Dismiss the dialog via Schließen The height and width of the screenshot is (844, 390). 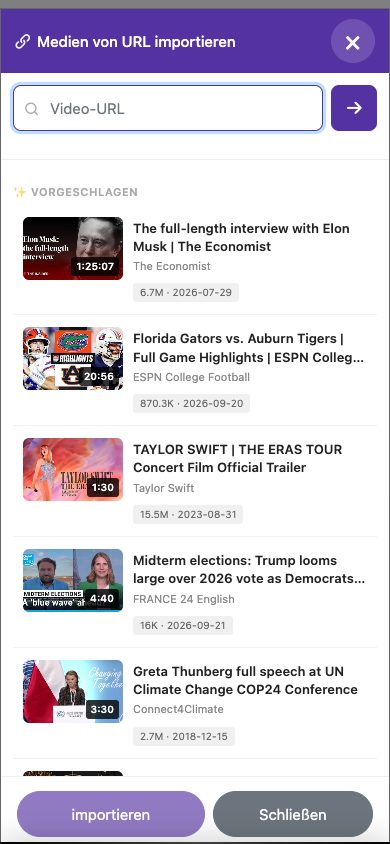coord(293,814)
